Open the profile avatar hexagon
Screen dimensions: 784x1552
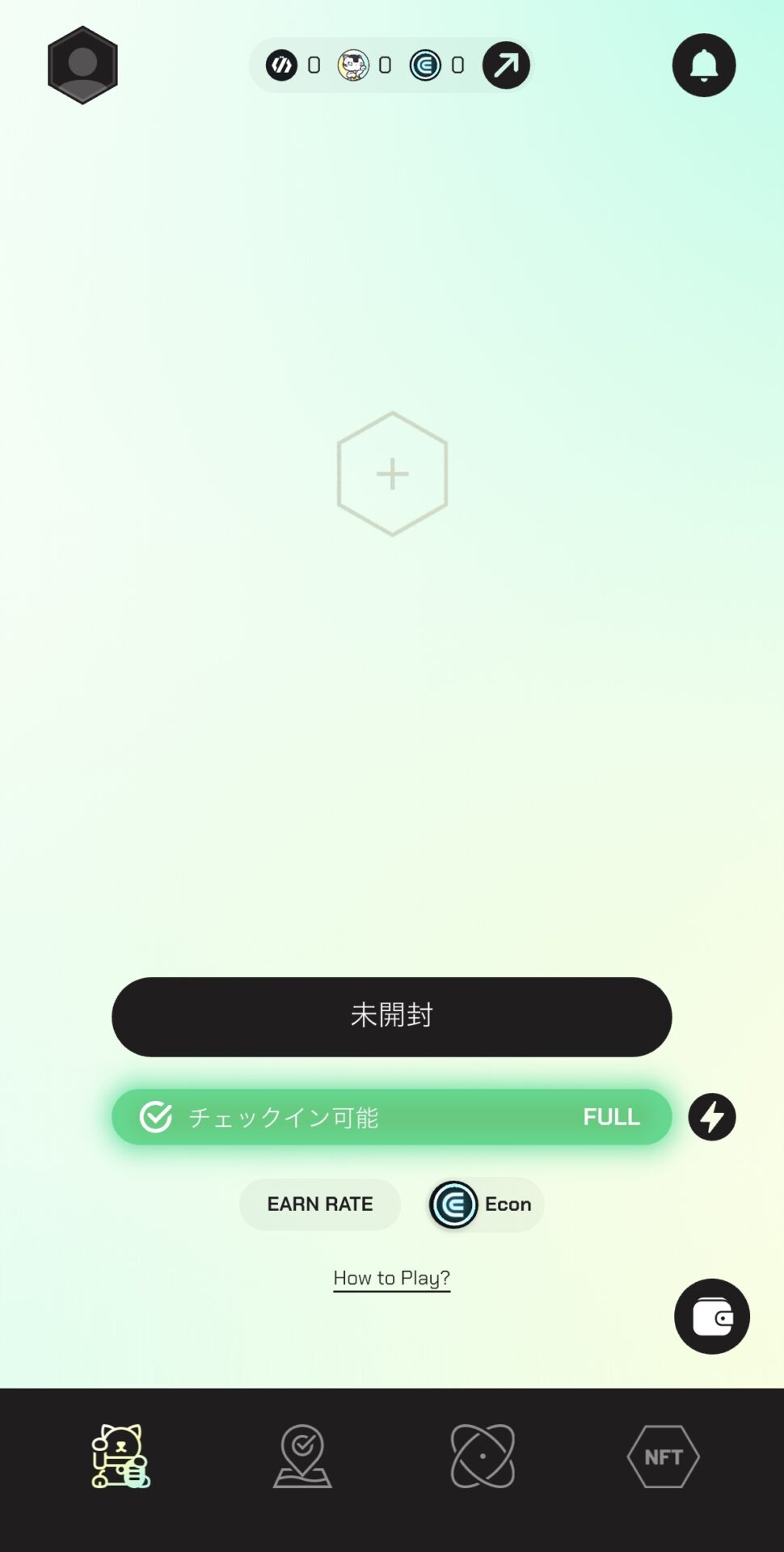tap(82, 65)
